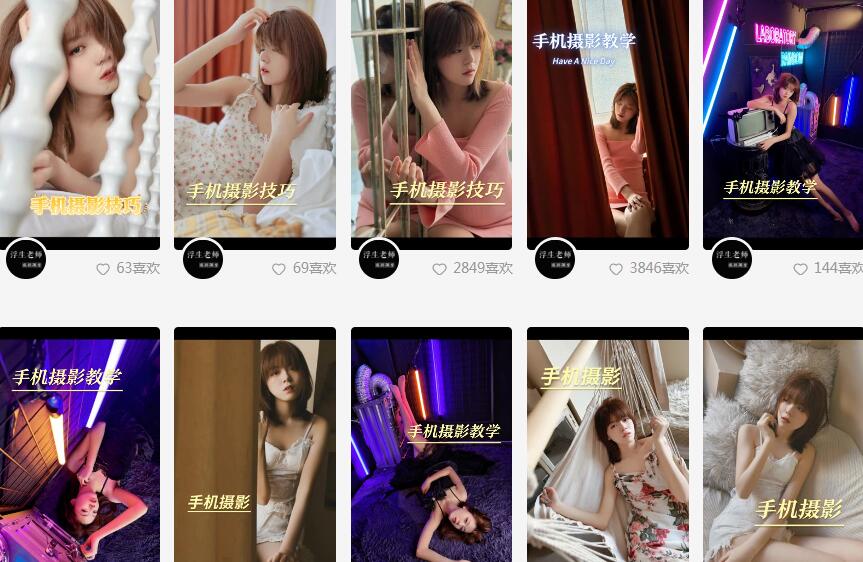
Task: Open author avatar under the 3846-likes video
Action: tap(555, 259)
